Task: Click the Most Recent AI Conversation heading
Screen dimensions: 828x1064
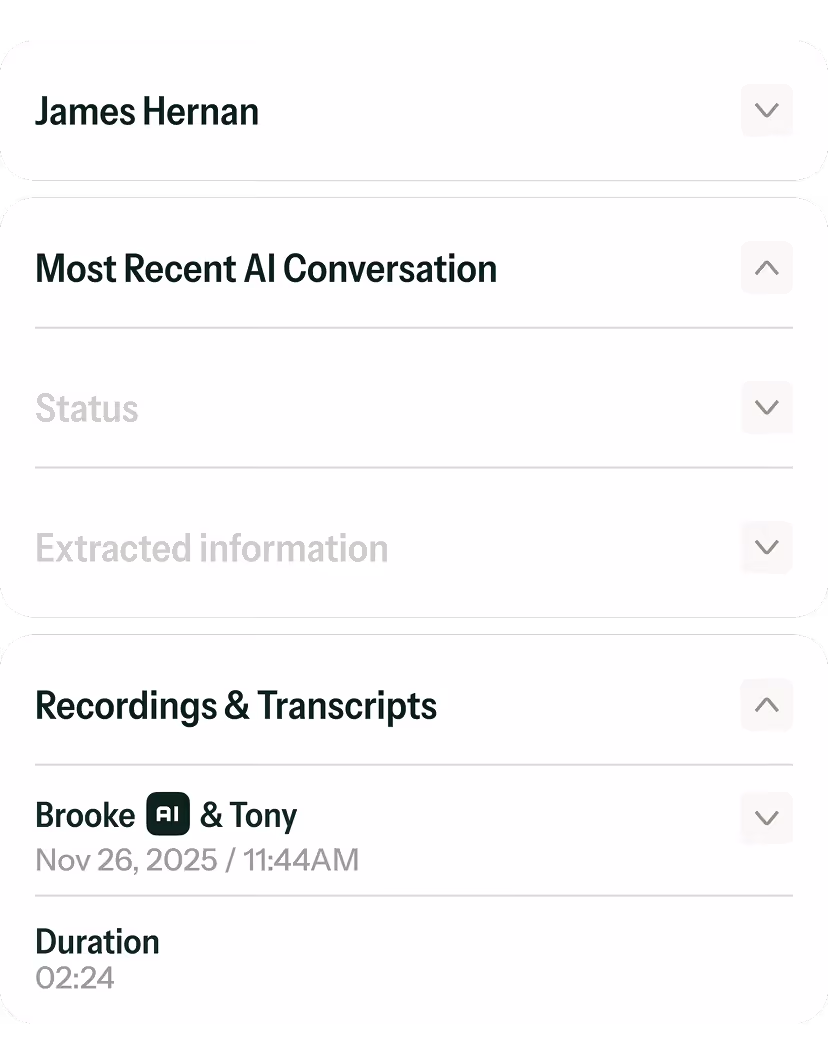Action: (x=265, y=268)
